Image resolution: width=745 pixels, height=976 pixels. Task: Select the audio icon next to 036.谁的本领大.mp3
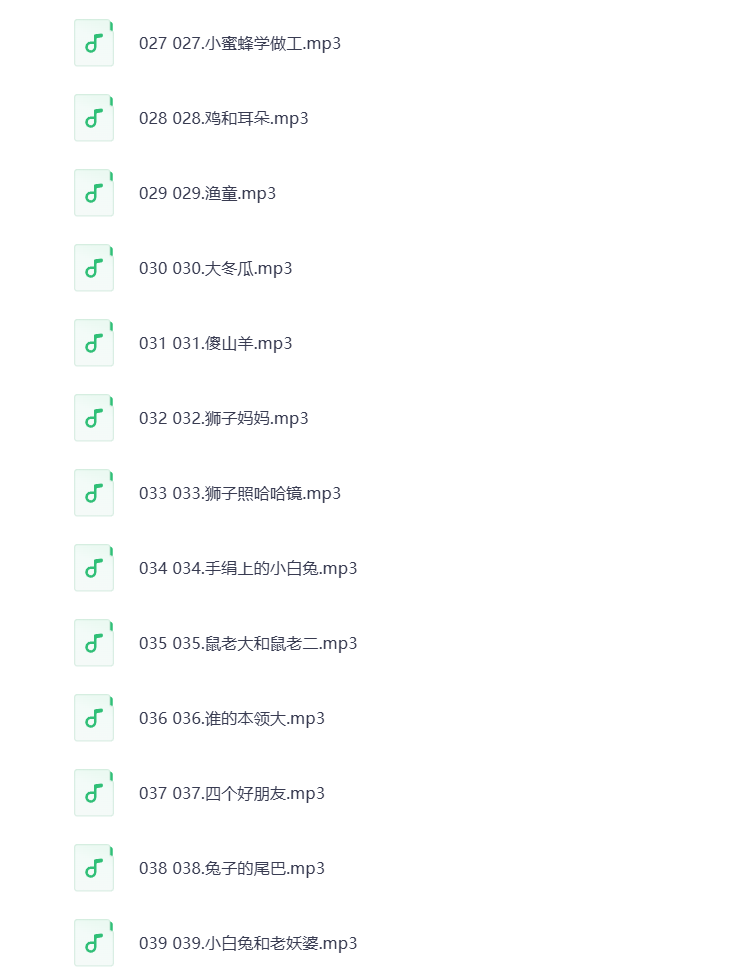point(93,717)
